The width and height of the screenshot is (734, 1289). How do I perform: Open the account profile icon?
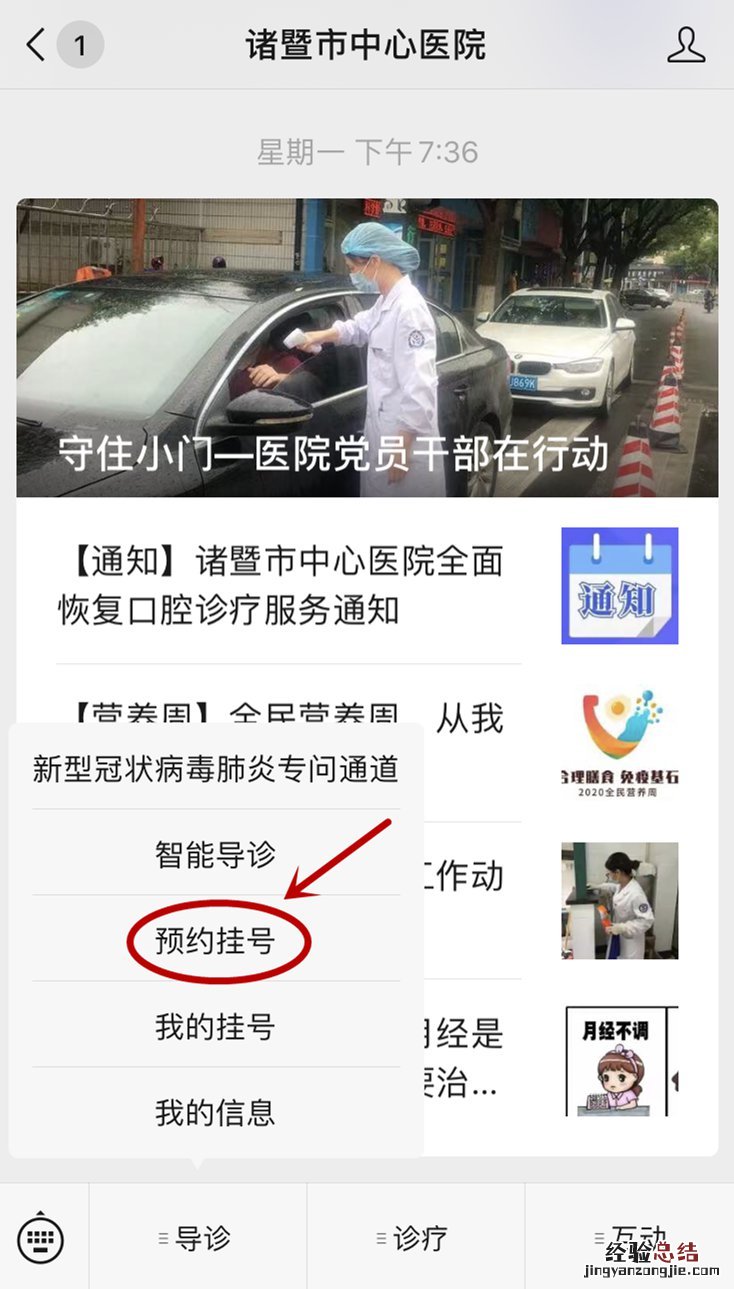point(685,45)
